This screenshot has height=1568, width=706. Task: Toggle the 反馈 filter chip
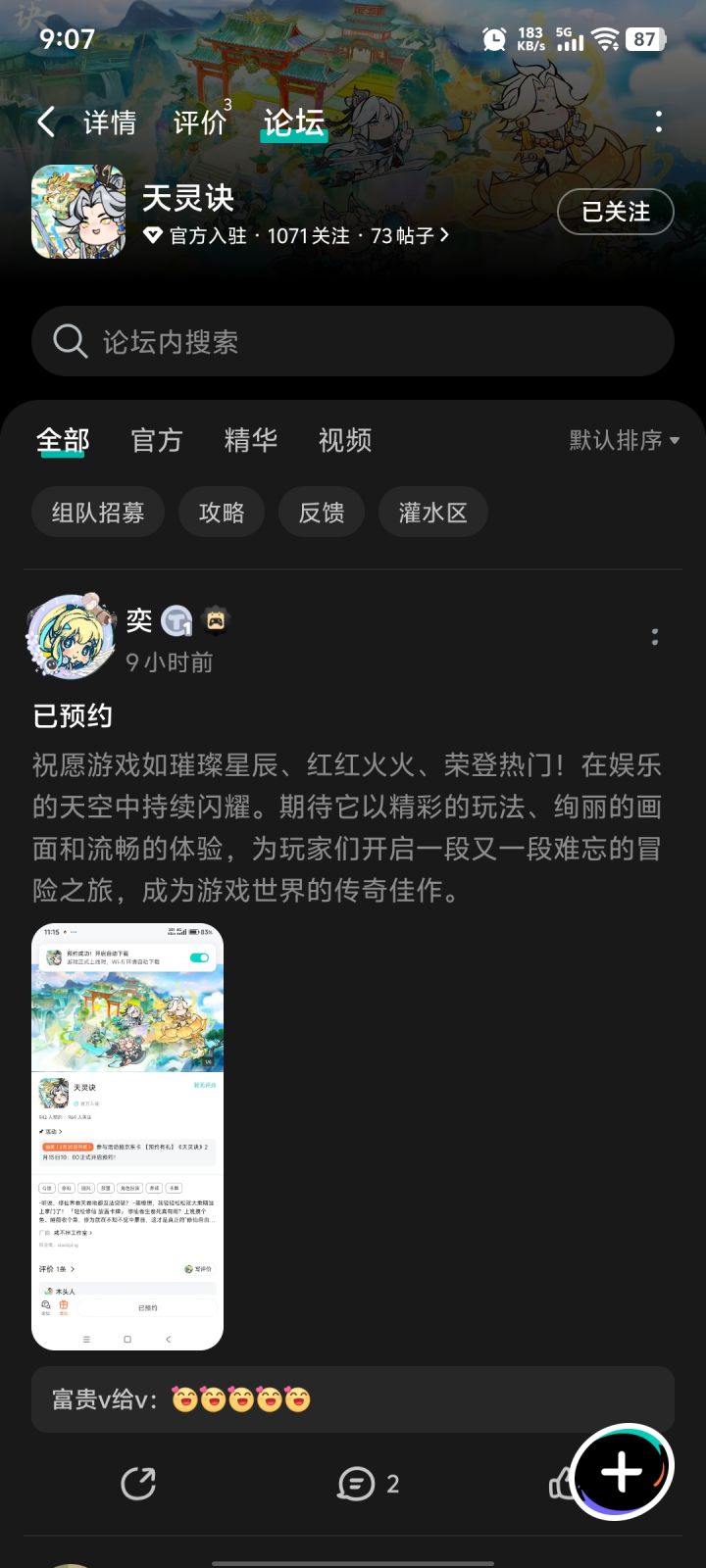(321, 512)
